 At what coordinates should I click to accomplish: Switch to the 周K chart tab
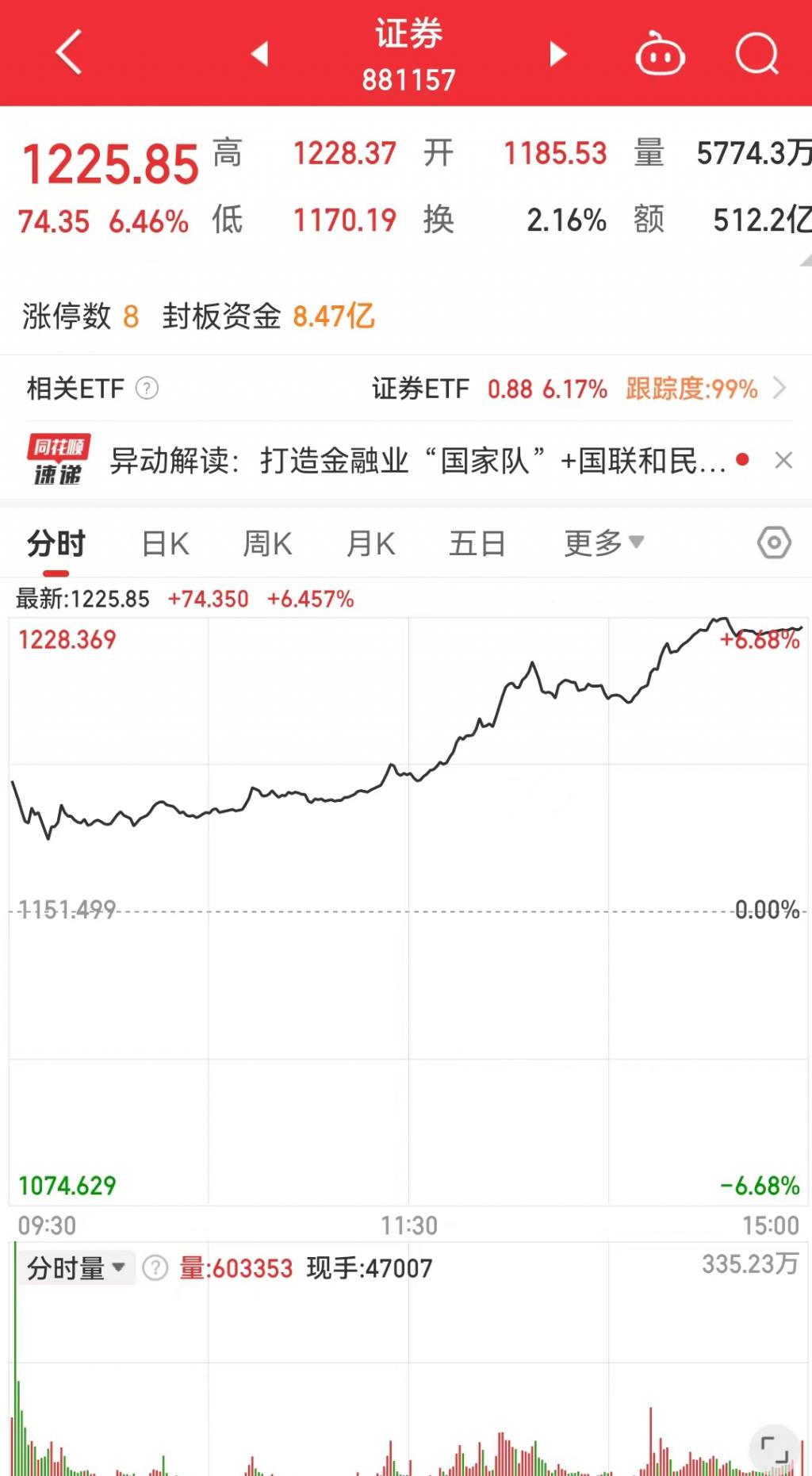tap(267, 544)
